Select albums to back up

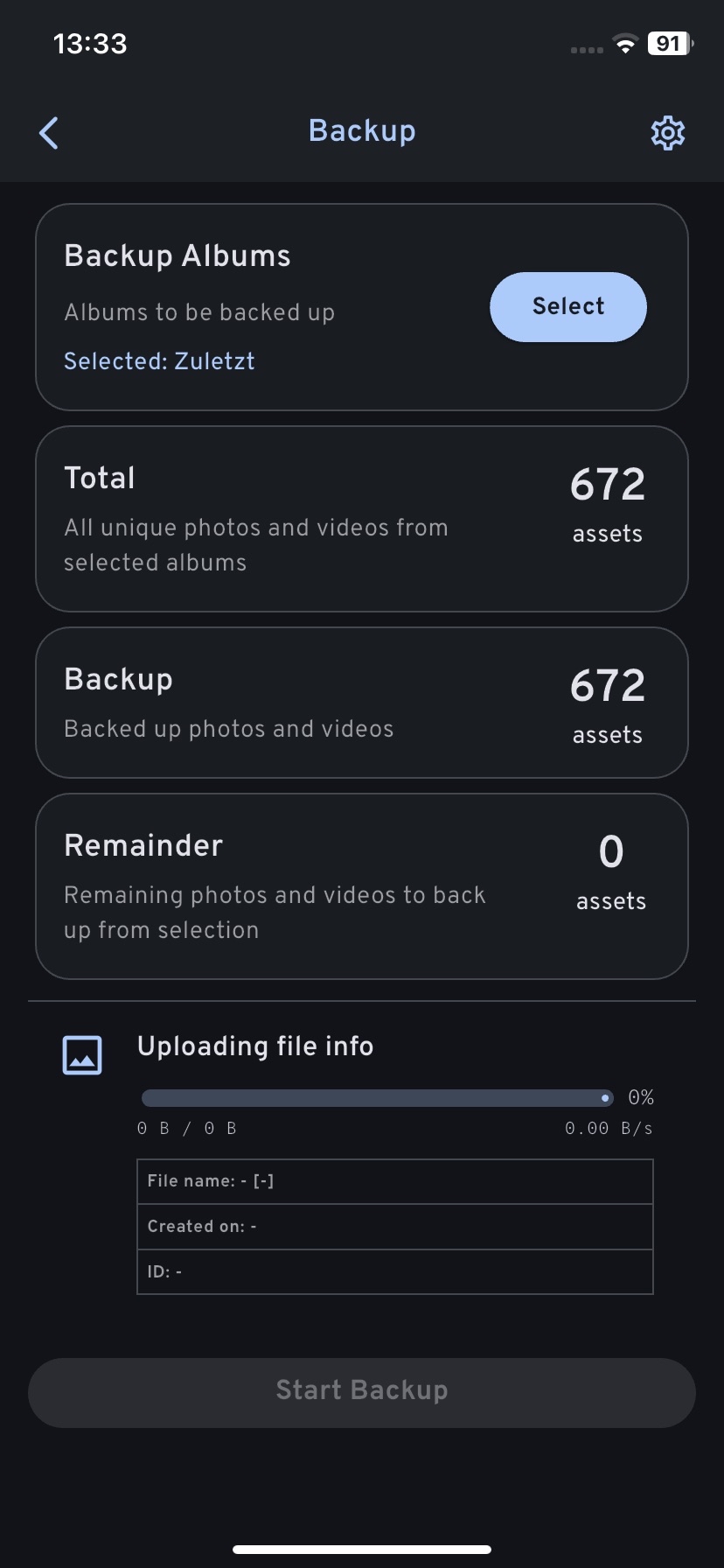point(567,306)
